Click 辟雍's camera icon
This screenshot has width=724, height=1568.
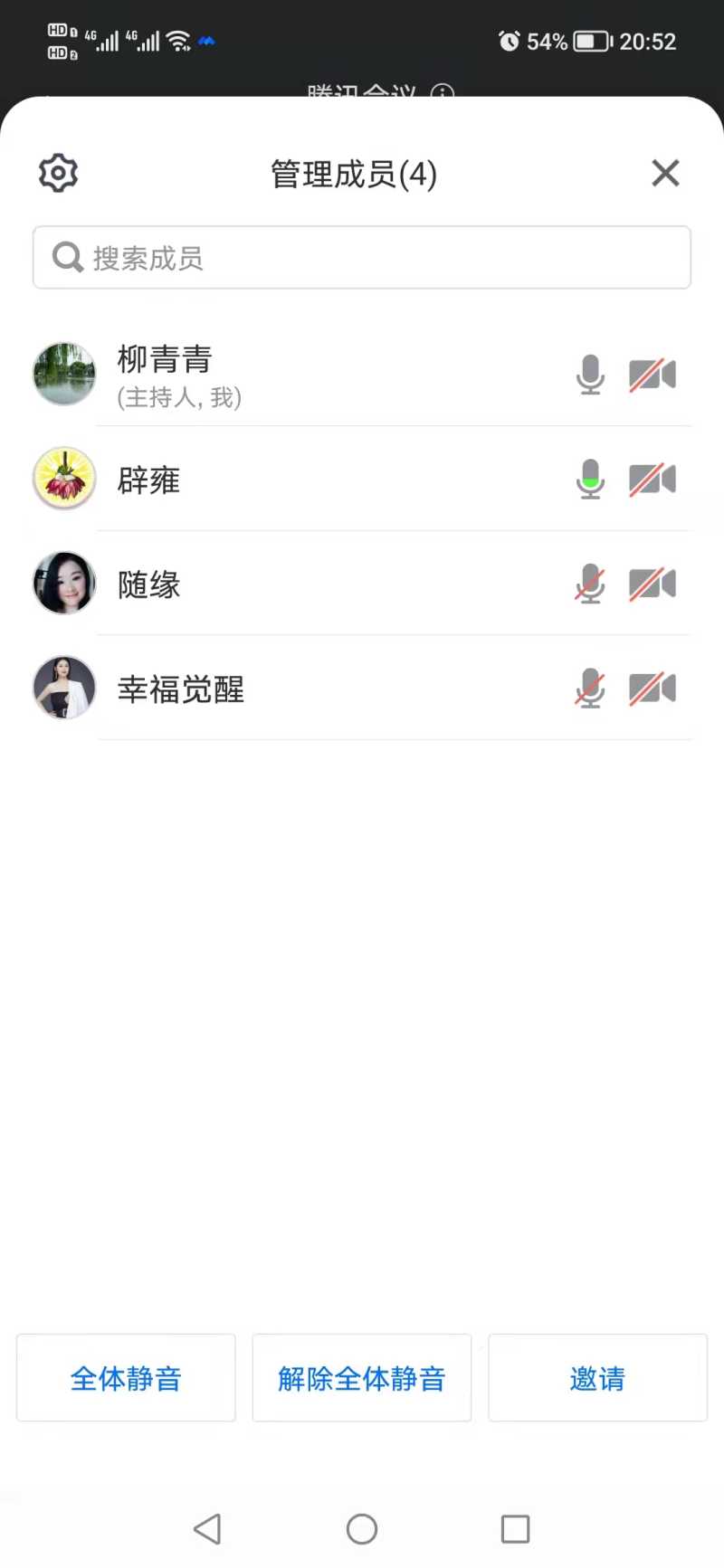tap(653, 479)
